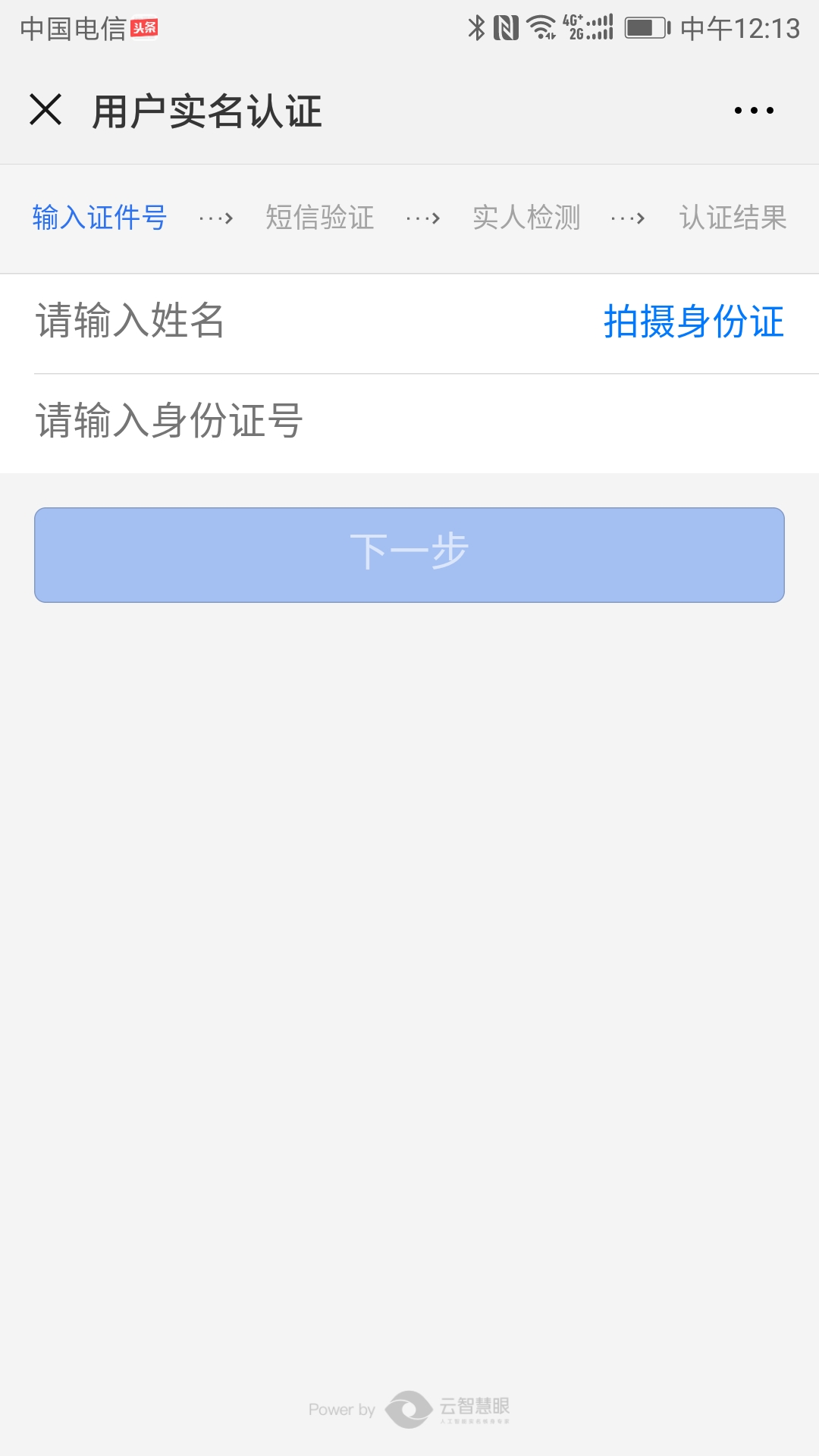Tap 拍摄身份证 to photograph the ID card
Image resolution: width=819 pixels, height=1456 pixels.
[693, 322]
